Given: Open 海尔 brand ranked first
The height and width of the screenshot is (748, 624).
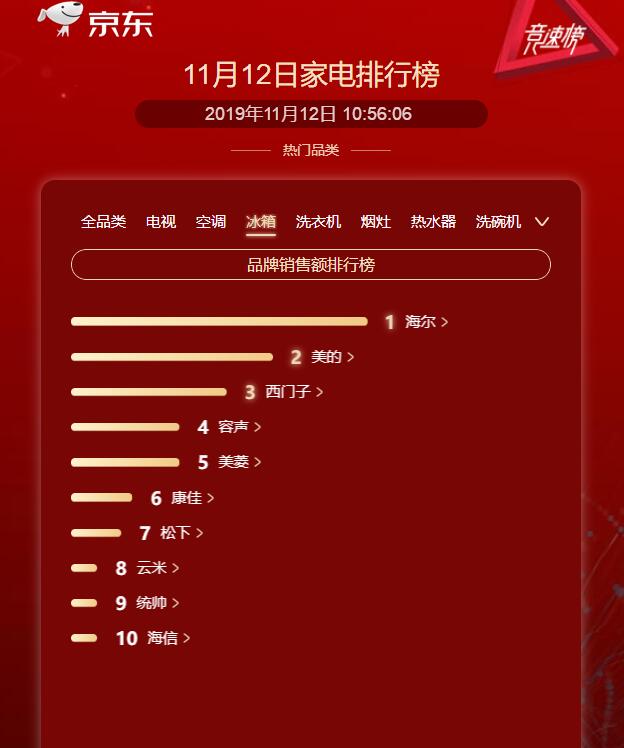Looking at the screenshot, I should (x=426, y=322).
